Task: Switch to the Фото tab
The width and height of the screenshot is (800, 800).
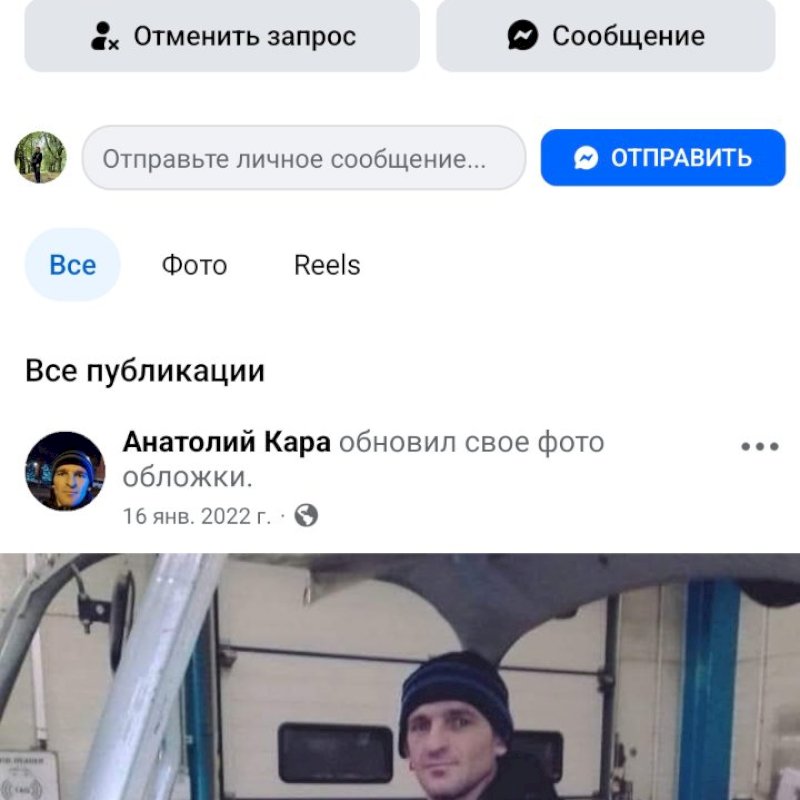Action: click(x=194, y=265)
